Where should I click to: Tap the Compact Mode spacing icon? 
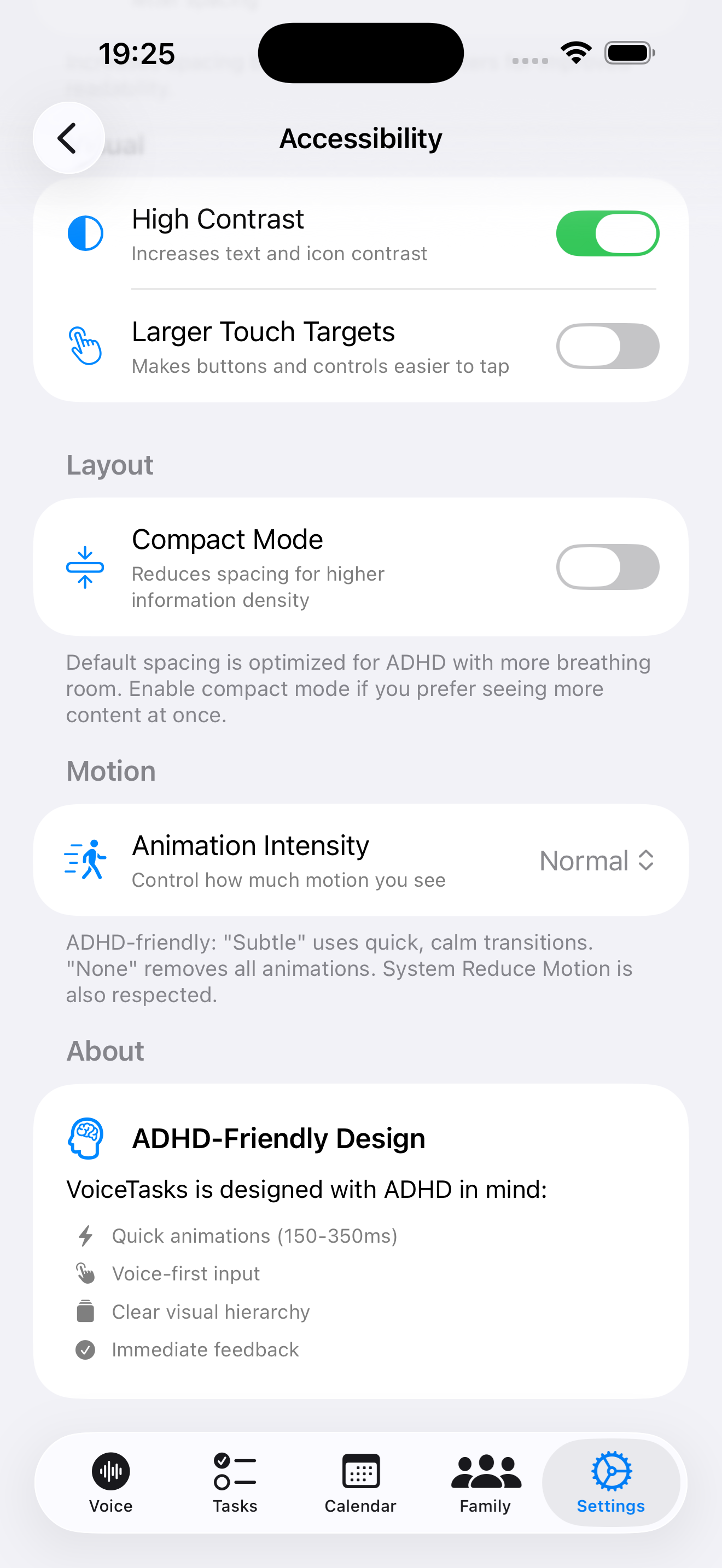coord(86,567)
